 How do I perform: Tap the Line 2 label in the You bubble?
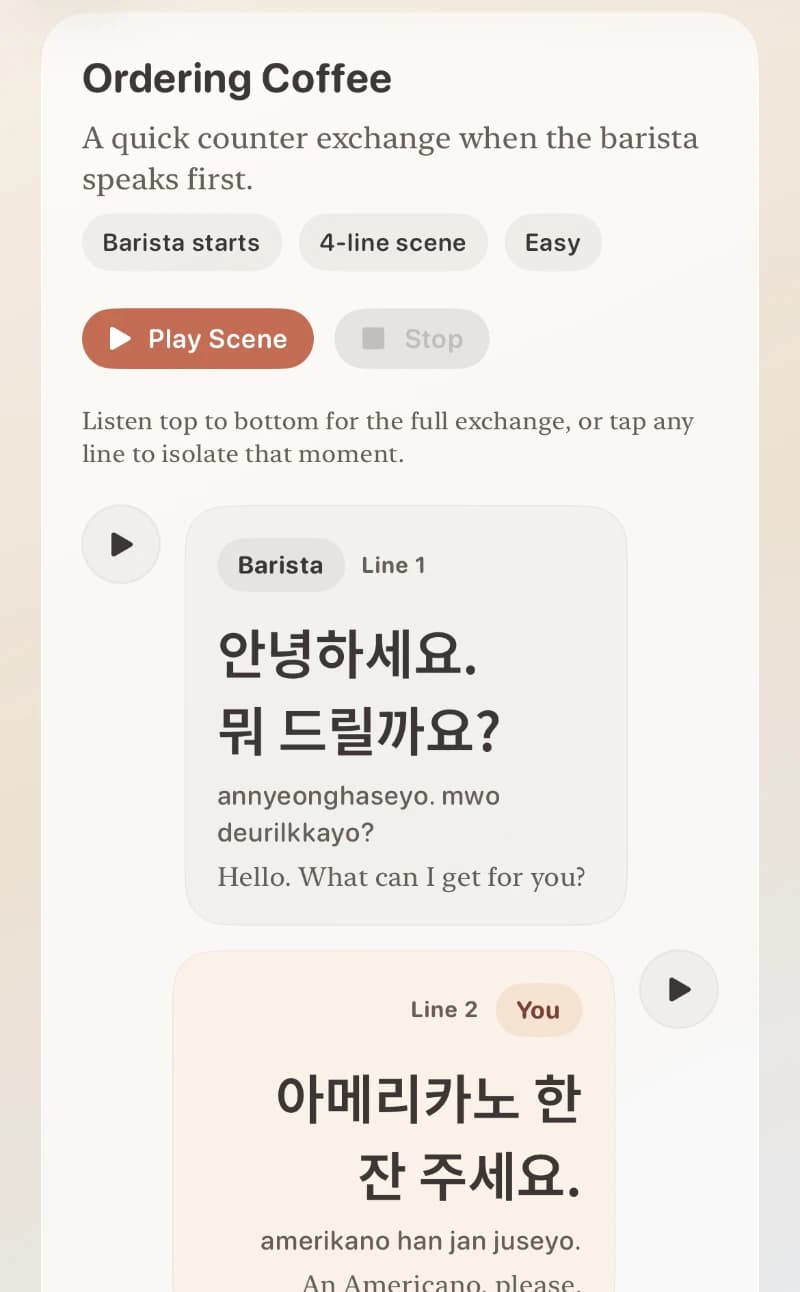[x=443, y=1010]
